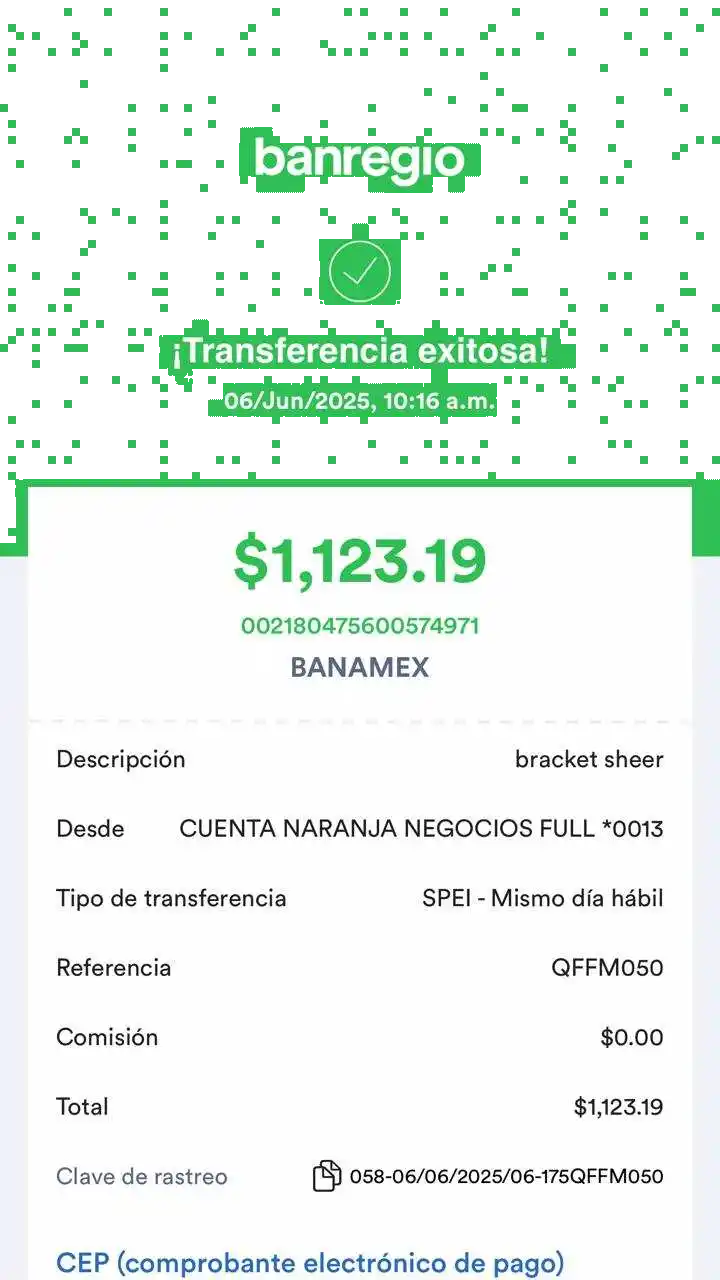
Task: Copy the clave de rastreo code
Action: [x=327, y=1176]
